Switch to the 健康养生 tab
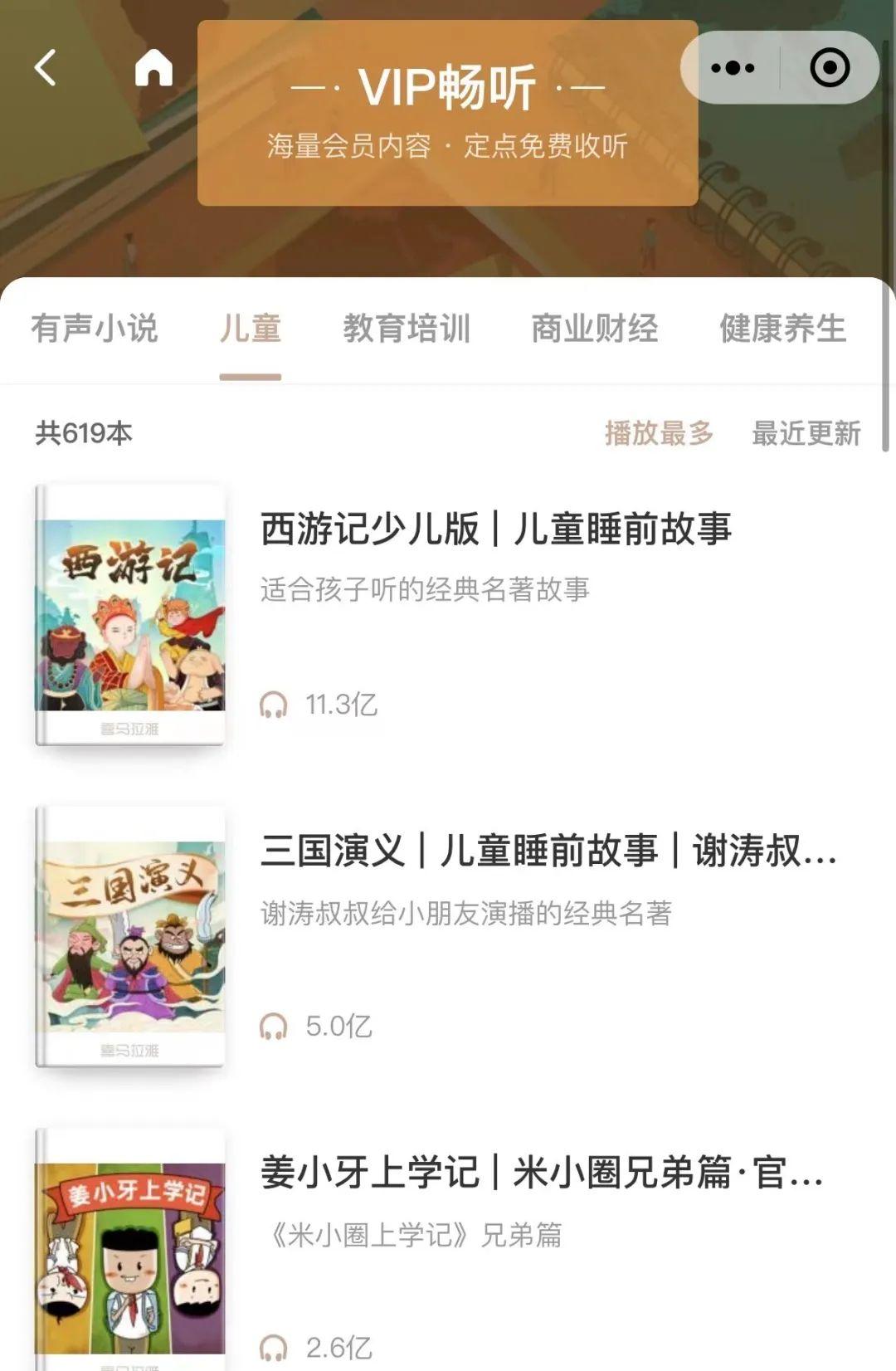Viewport: 896px width, 1371px height. click(x=782, y=329)
